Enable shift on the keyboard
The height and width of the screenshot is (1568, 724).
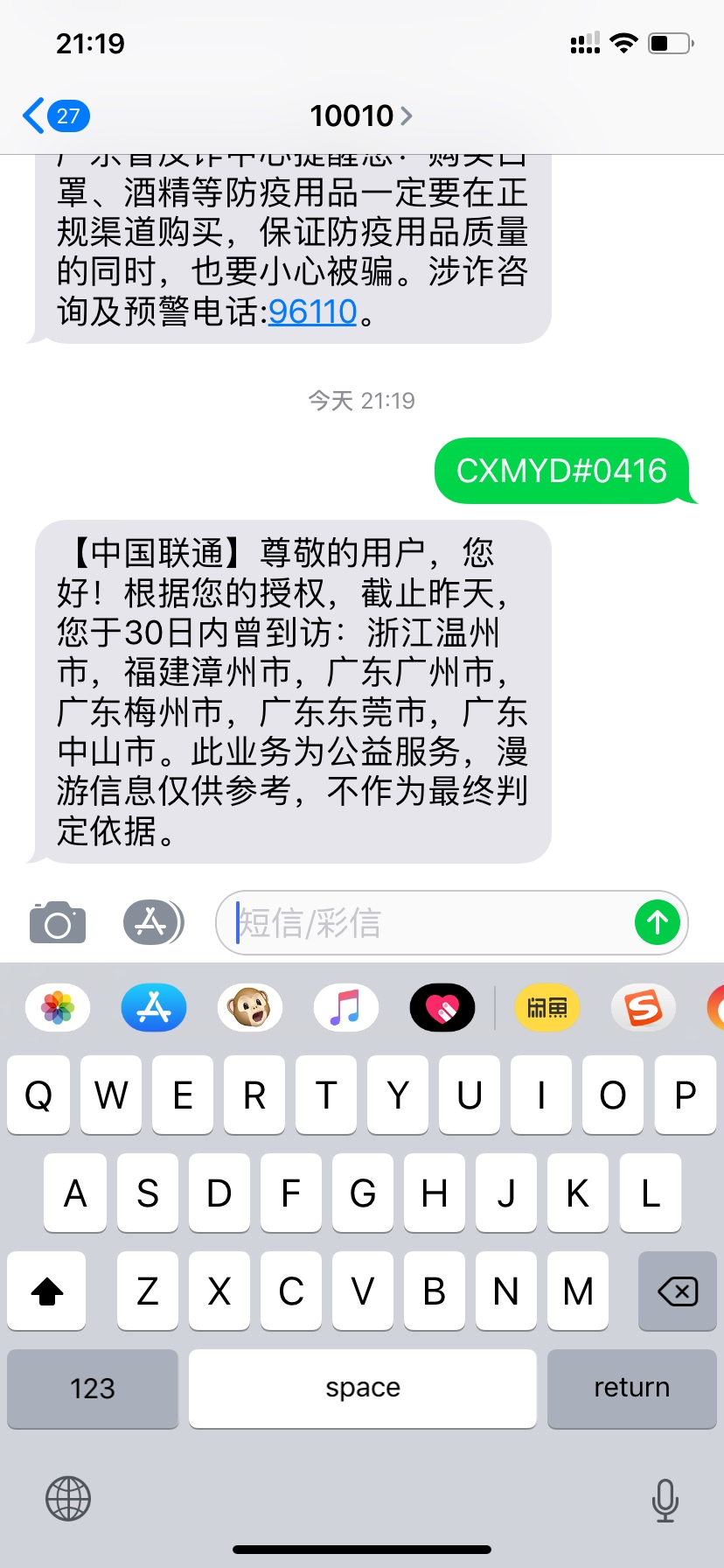click(47, 1291)
